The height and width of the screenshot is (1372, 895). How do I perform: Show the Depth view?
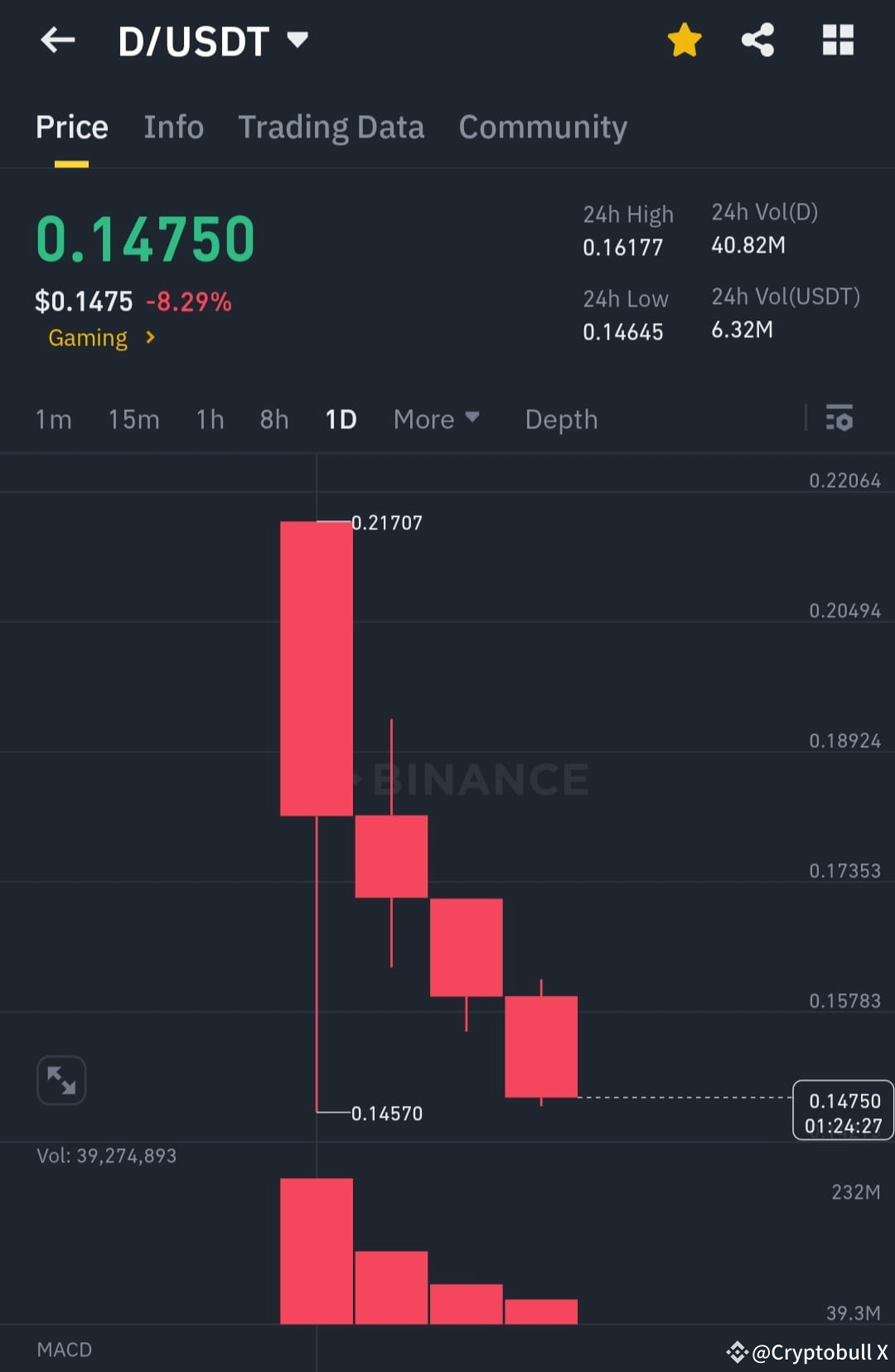561,419
